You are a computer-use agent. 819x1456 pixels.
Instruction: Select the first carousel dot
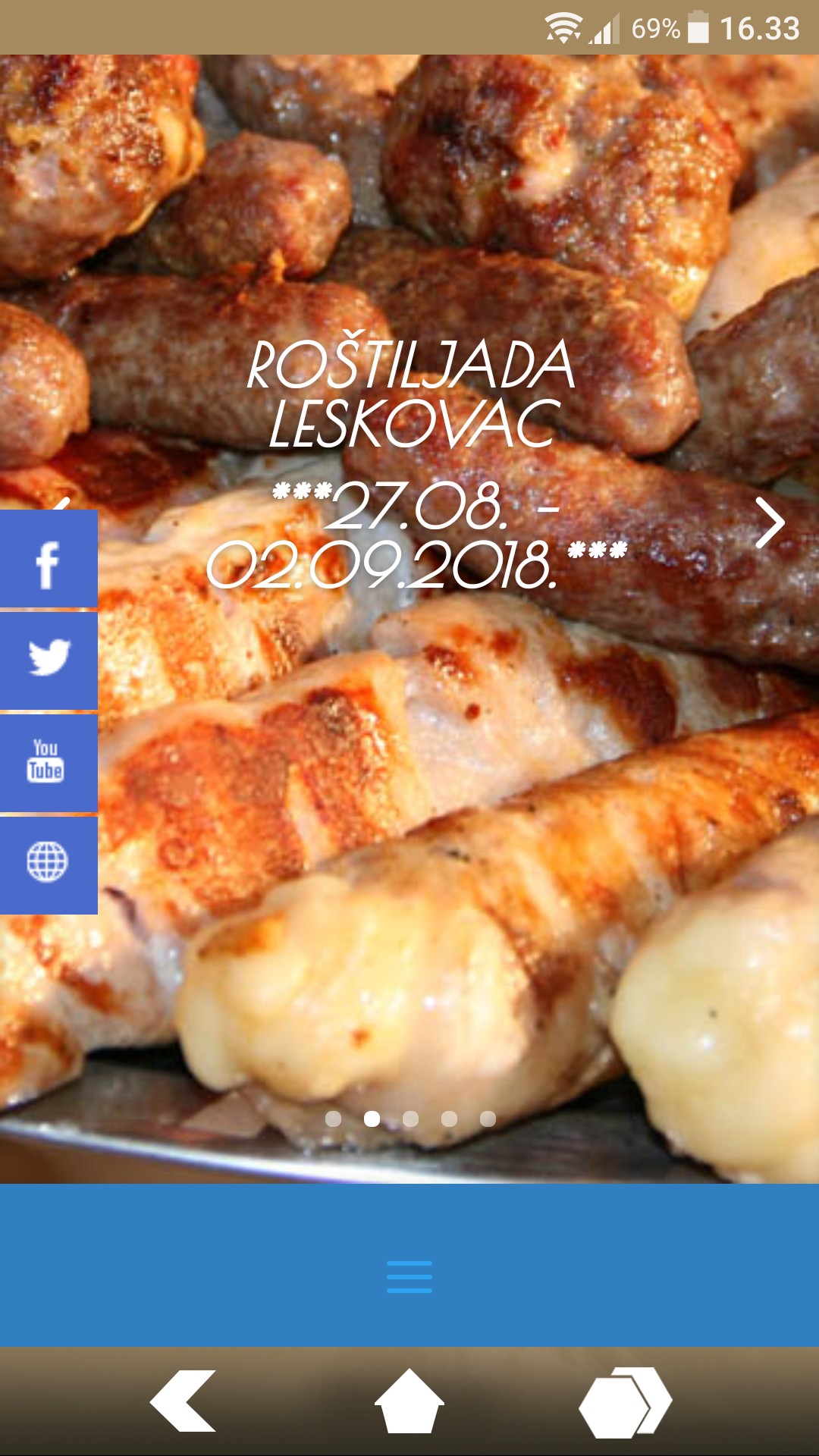pyautogui.click(x=333, y=1119)
